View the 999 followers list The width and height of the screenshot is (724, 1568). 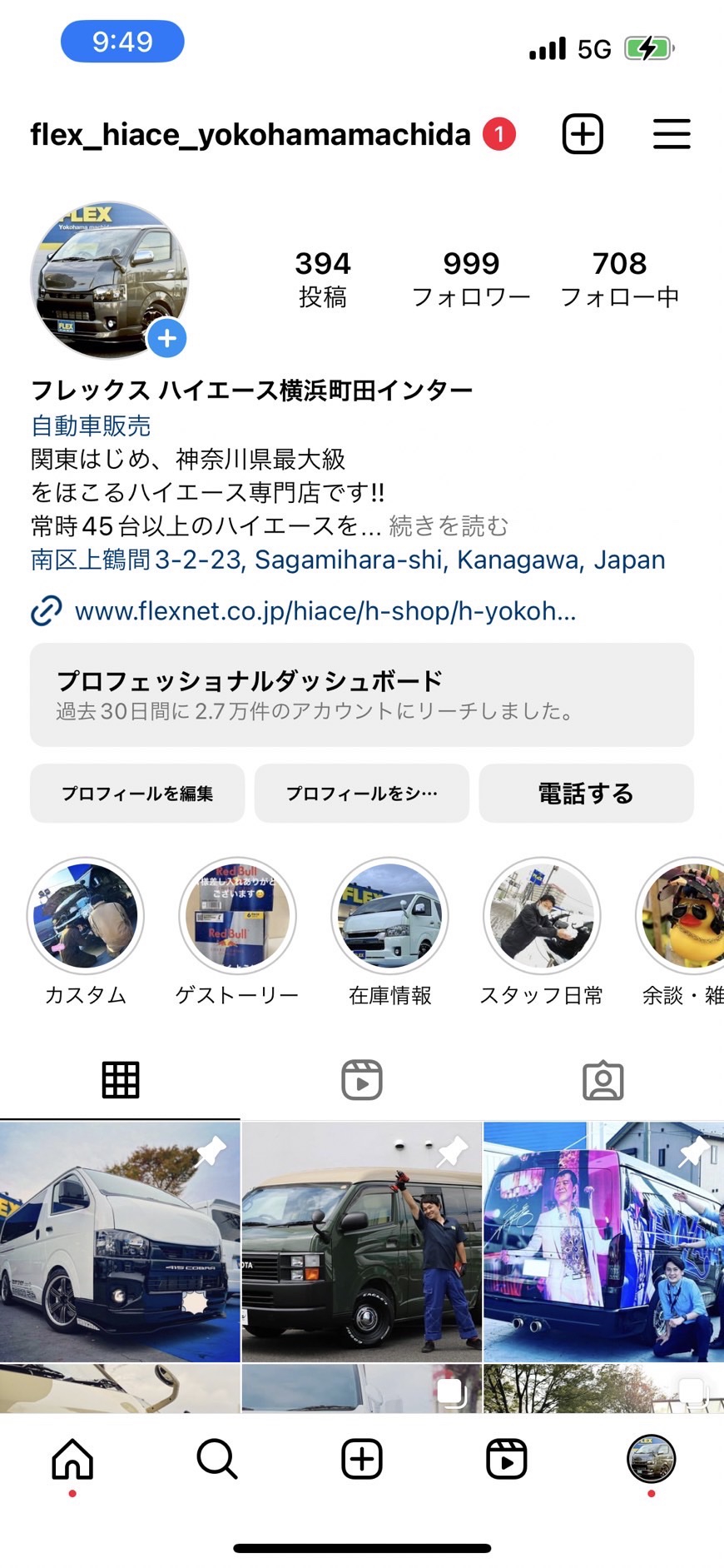coord(471,278)
